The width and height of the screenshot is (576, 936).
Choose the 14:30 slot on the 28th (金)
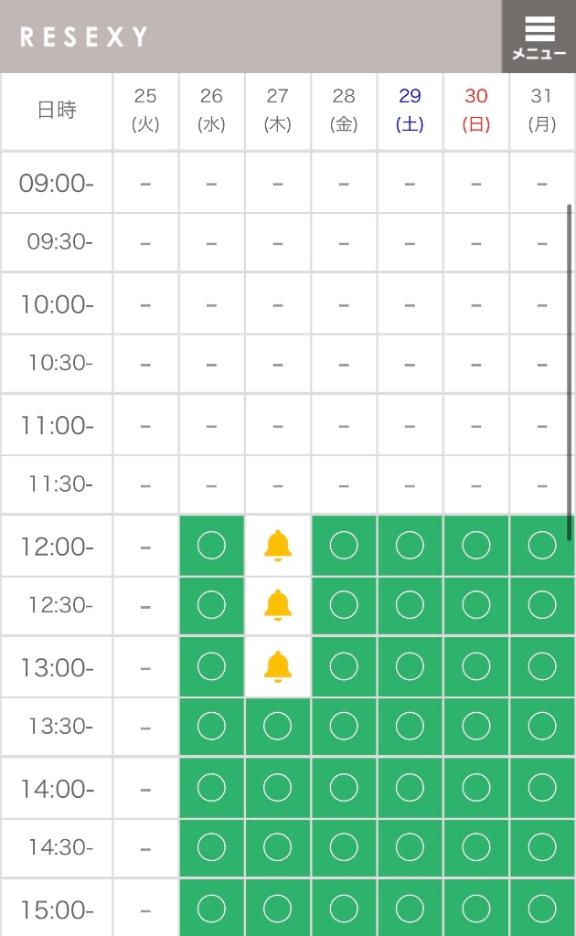click(344, 847)
